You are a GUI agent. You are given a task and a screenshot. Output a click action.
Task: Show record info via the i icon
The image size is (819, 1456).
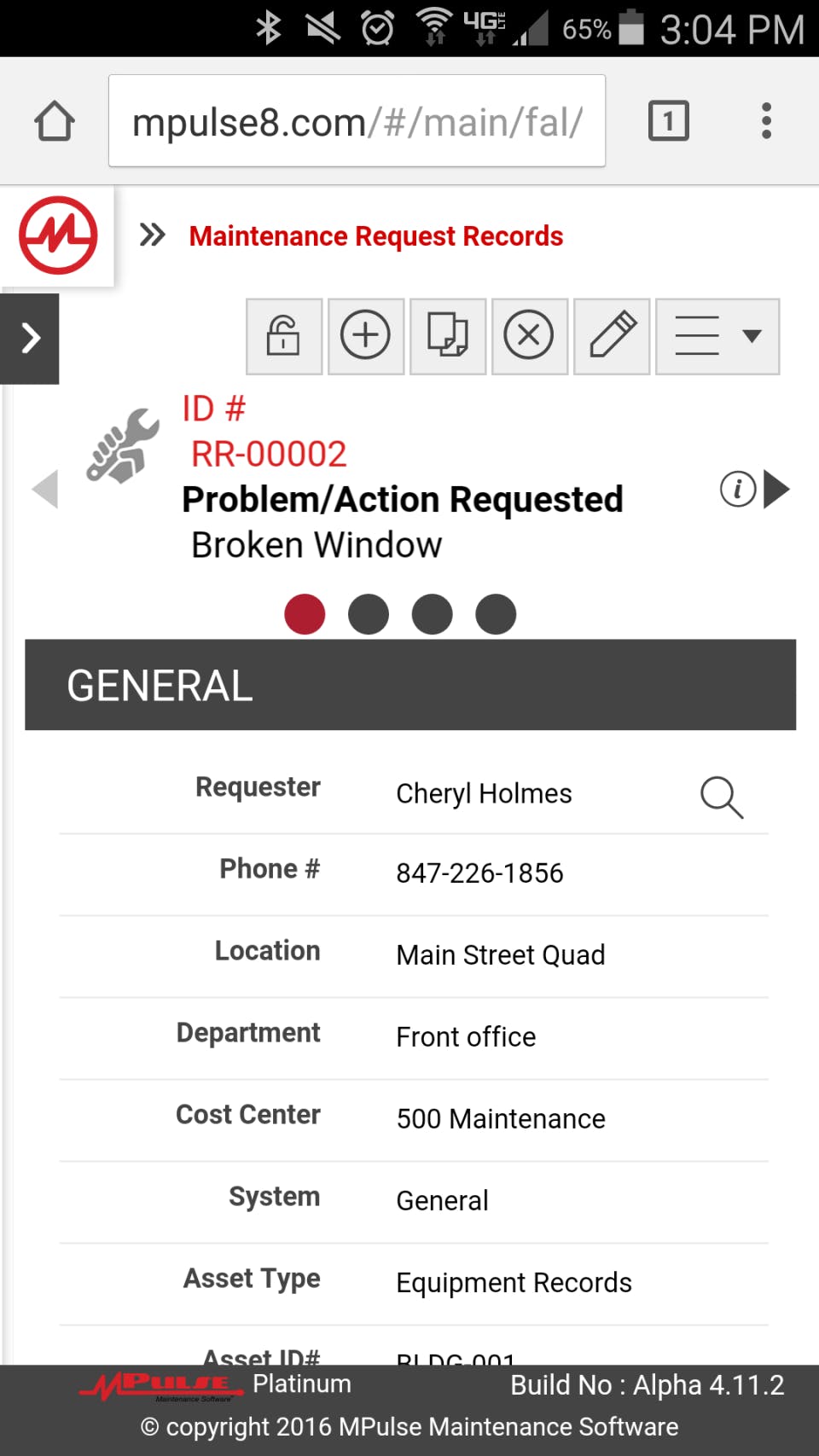pyautogui.click(x=738, y=490)
